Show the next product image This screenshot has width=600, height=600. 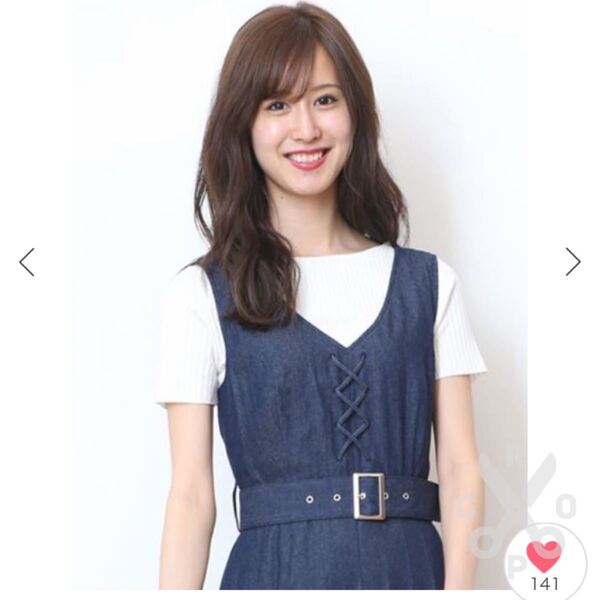pyautogui.click(x=572, y=262)
